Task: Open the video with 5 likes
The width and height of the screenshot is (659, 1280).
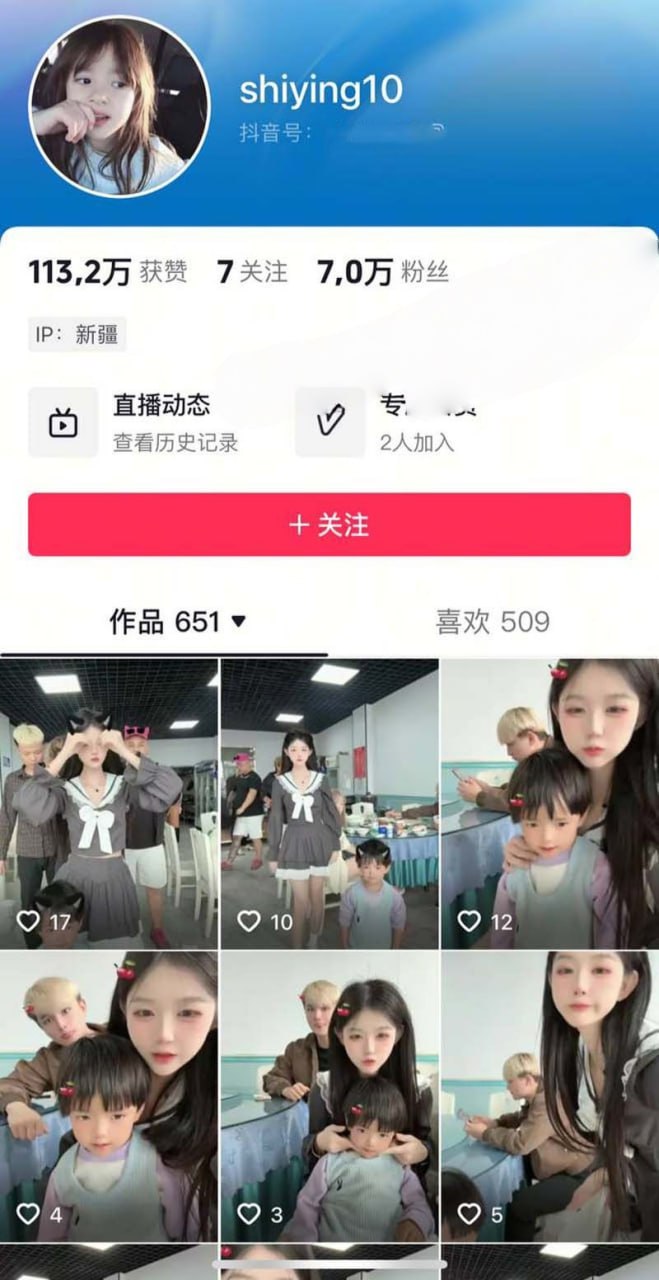Action: coord(550,1095)
